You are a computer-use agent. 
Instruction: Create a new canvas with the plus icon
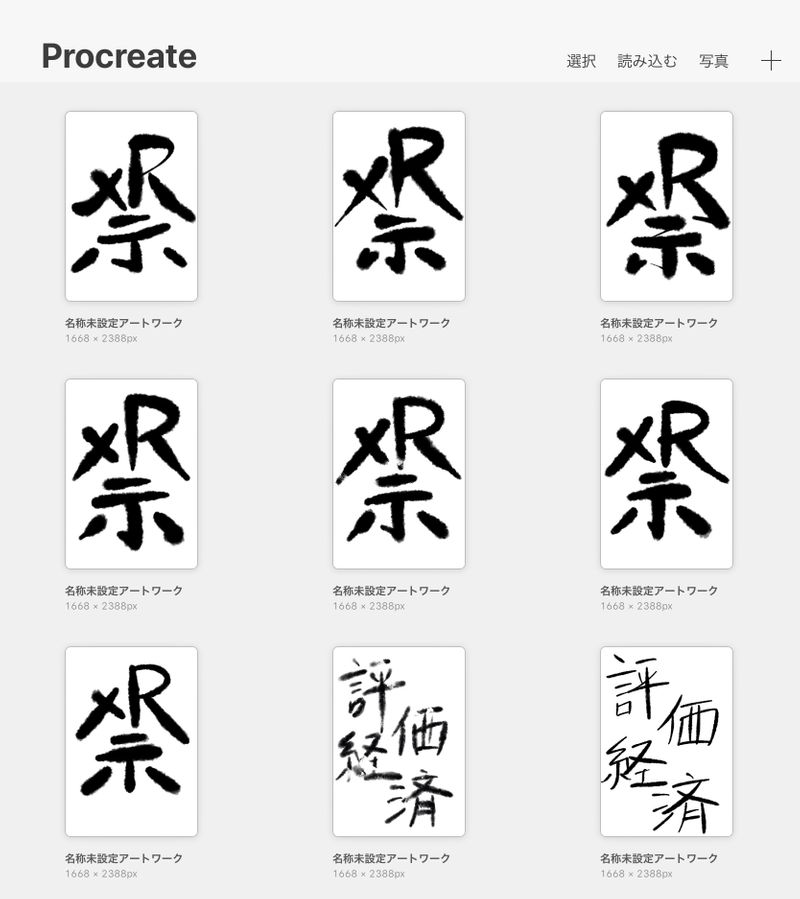[770, 61]
